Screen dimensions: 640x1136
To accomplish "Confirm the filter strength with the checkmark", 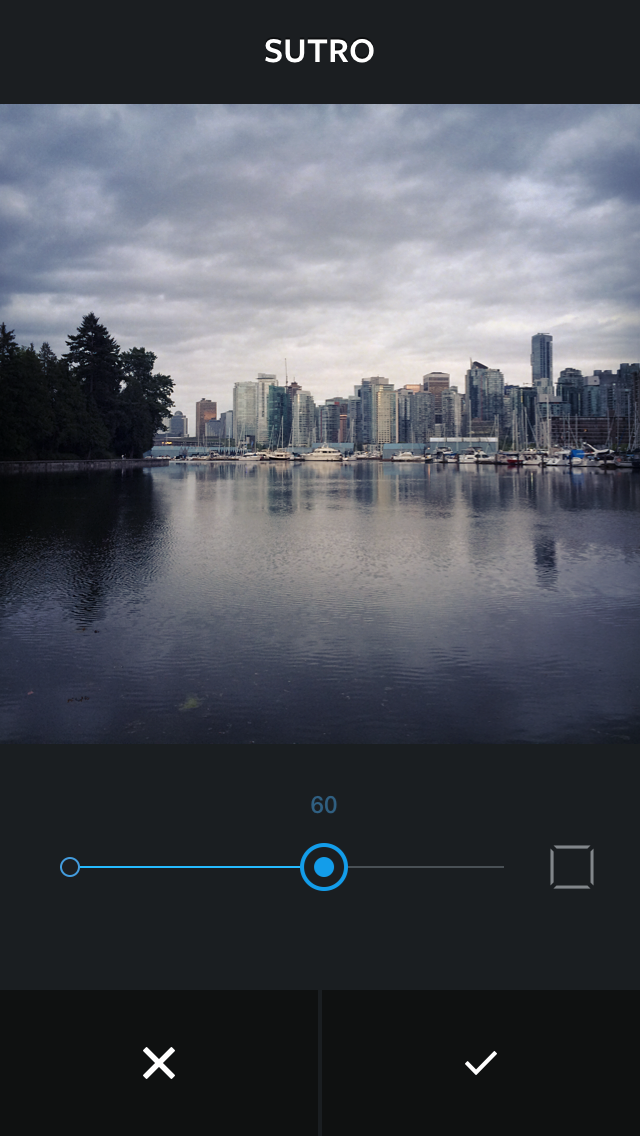I will (x=481, y=1063).
